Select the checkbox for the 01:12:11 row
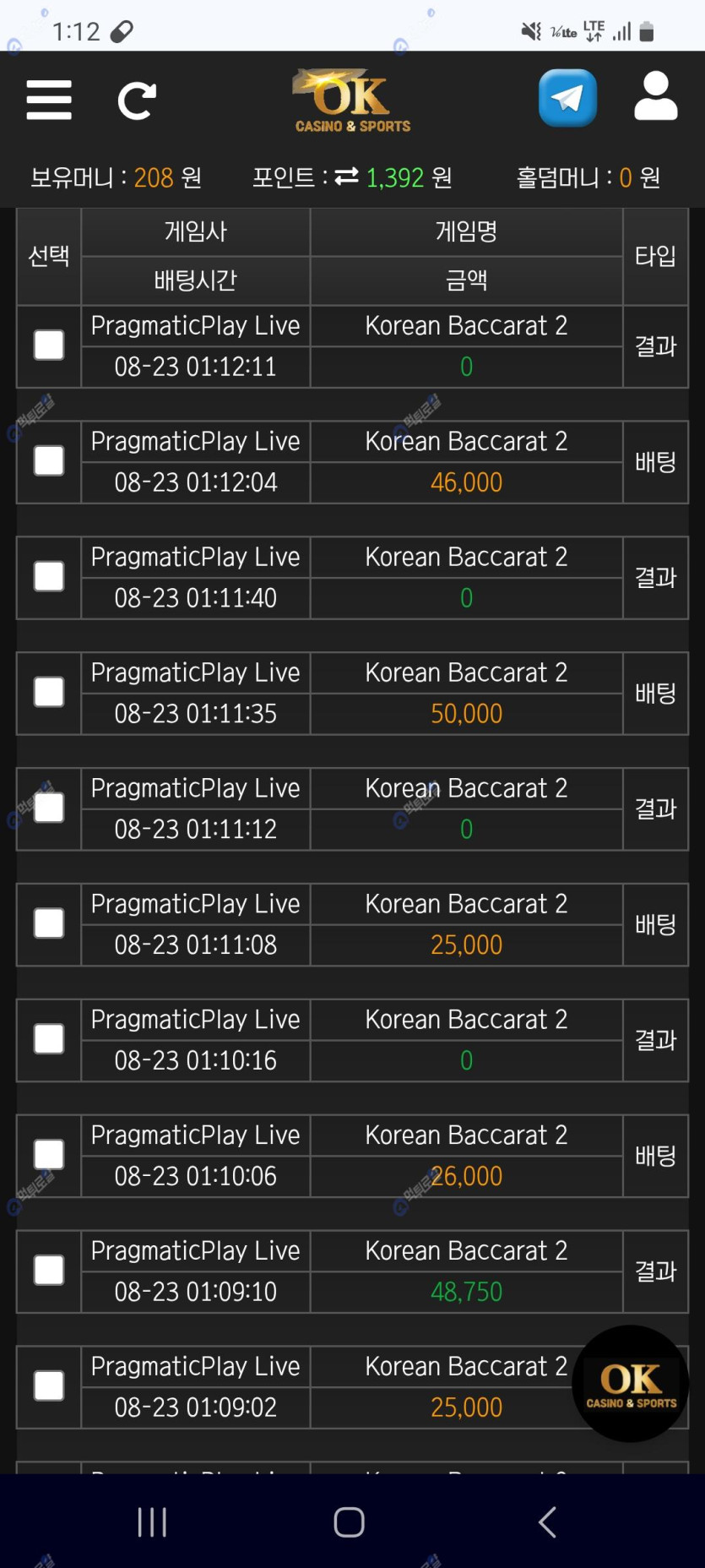705x1568 pixels. (49, 346)
